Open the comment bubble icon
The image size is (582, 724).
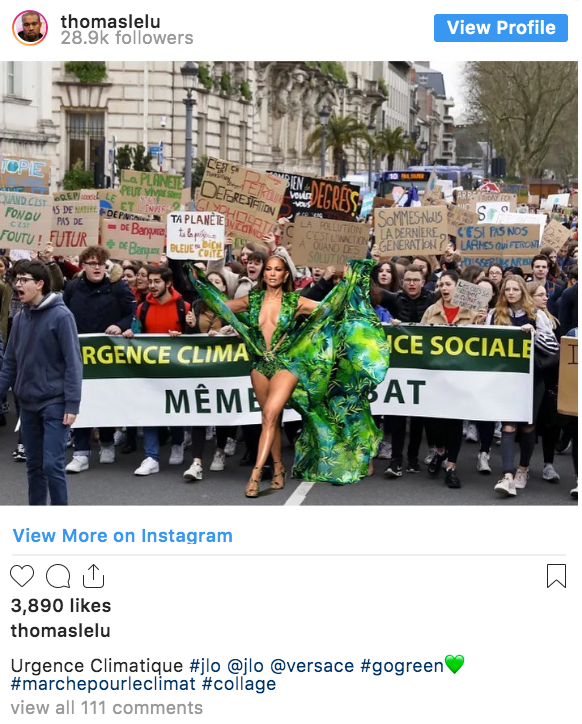click(58, 576)
